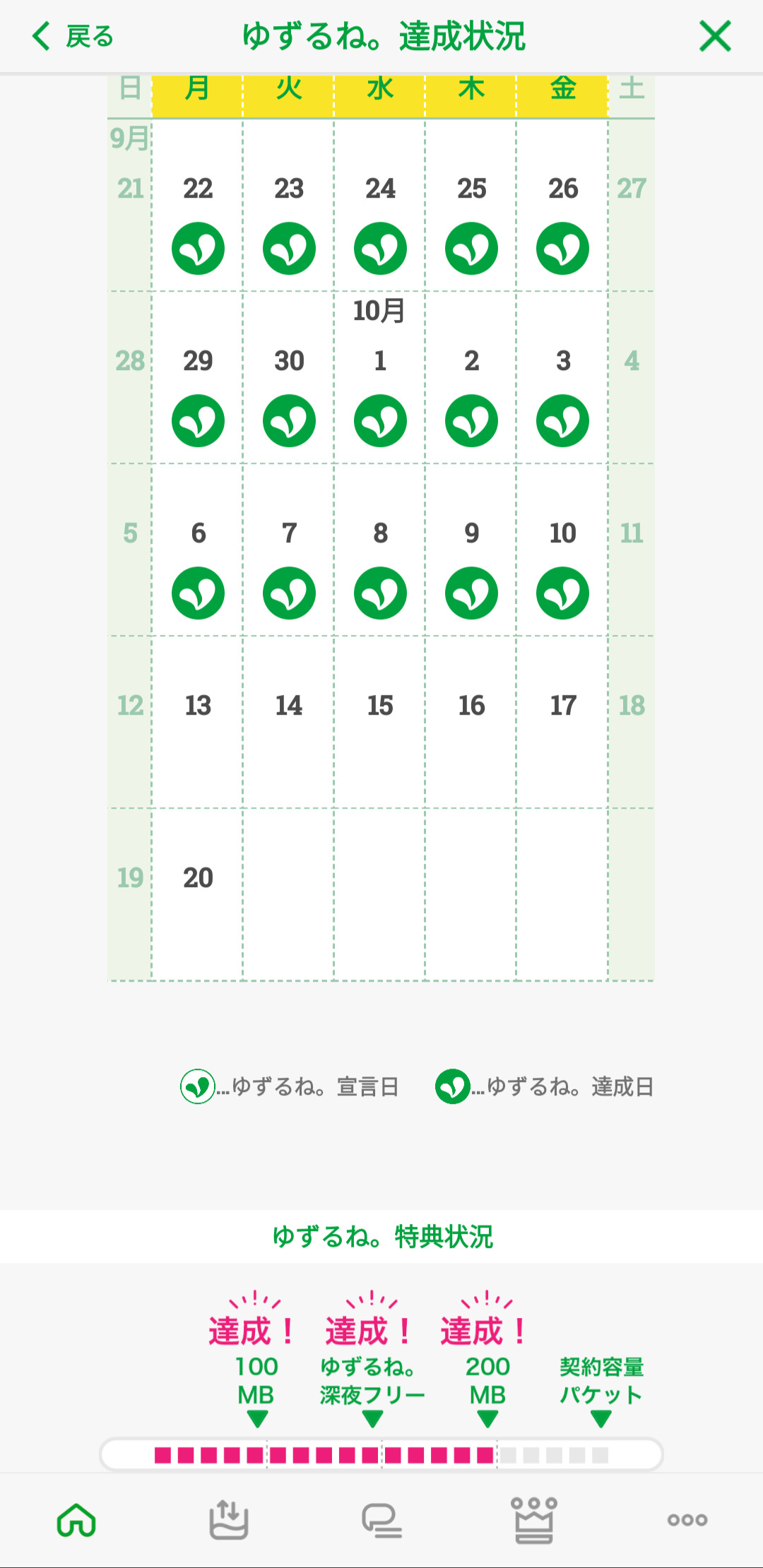The height and width of the screenshot is (1568, 763).
Task: Switch to the chat messages tab
Action: 381,1520
